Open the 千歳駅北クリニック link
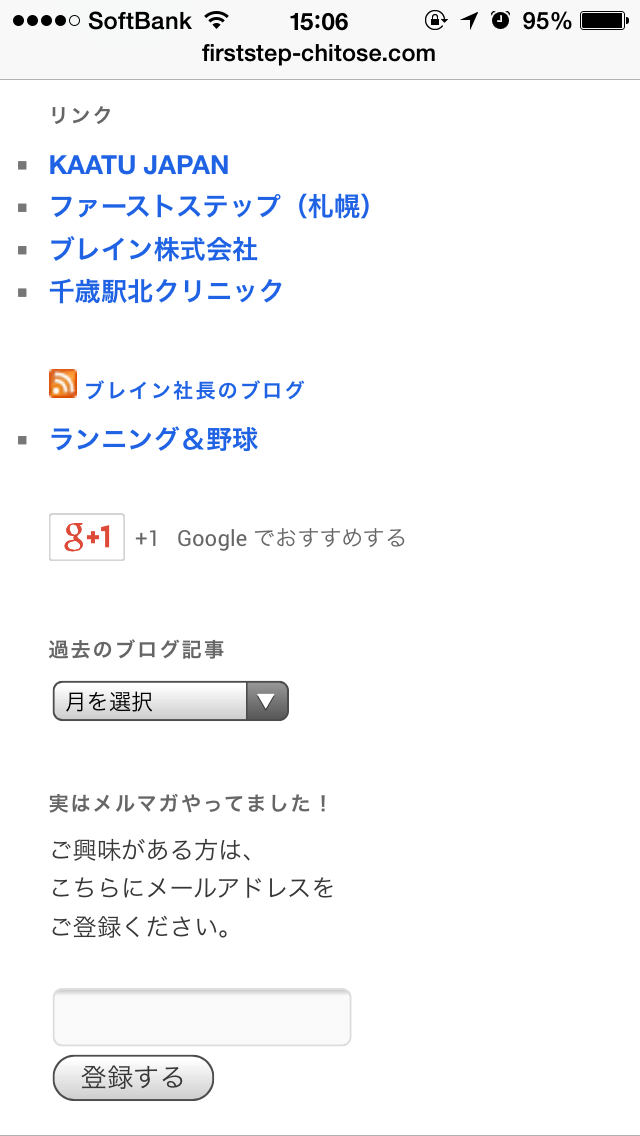 tap(166, 291)
